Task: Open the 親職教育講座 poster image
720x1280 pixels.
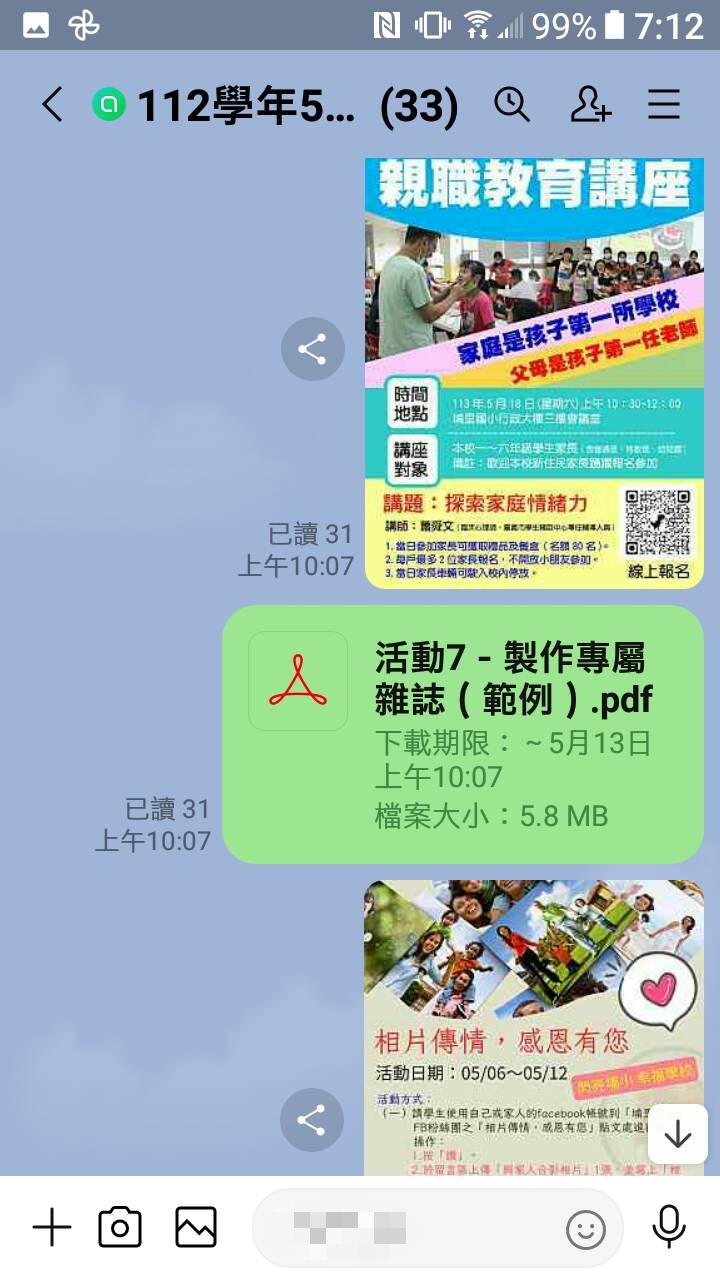Action: (x=534, y=373)
